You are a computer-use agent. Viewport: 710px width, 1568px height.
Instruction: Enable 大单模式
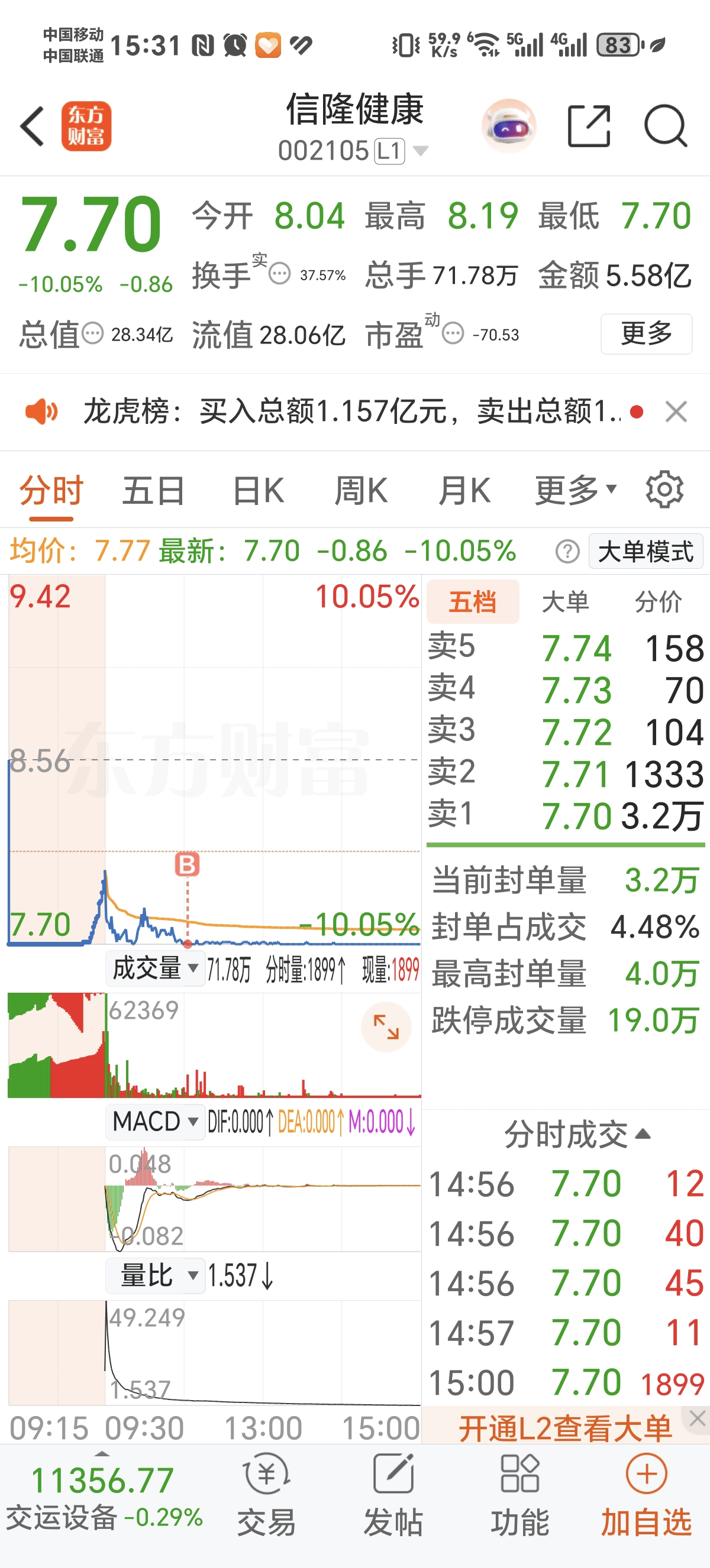coord(646,552)
